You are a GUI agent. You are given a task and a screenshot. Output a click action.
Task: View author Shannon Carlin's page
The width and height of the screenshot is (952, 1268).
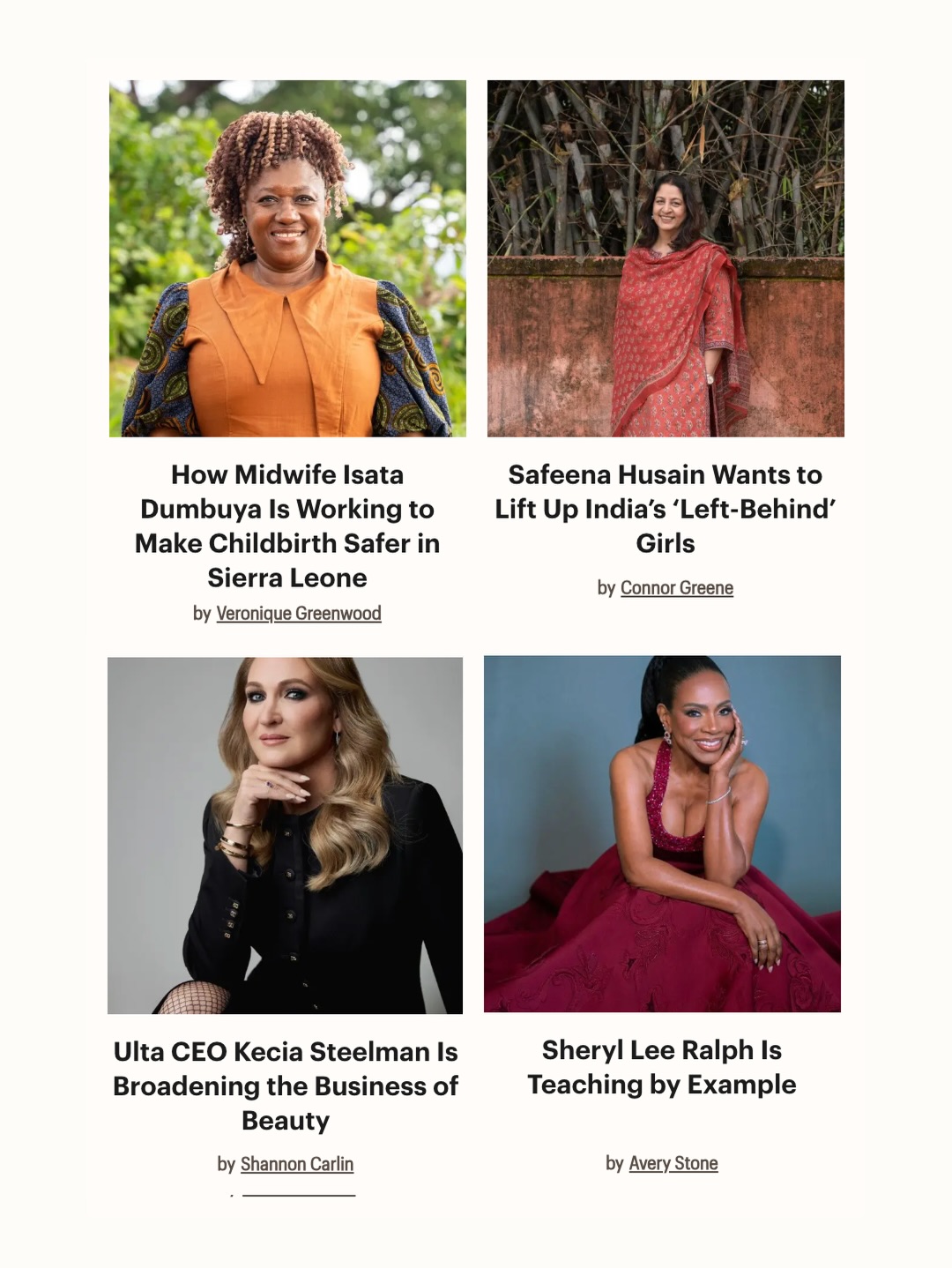click(x=297, y=1164)
